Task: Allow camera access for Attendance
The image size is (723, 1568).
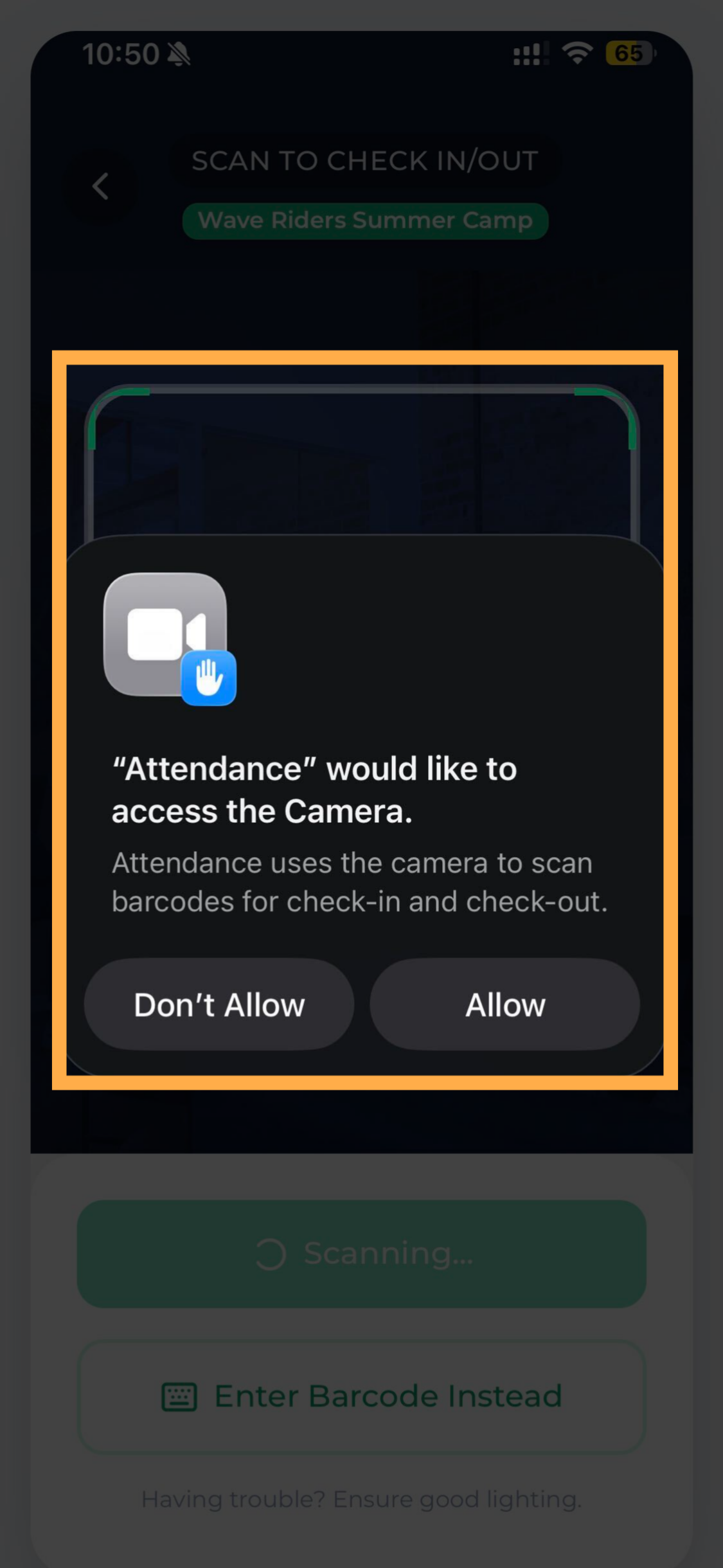Action: (x=504, y=1004)
